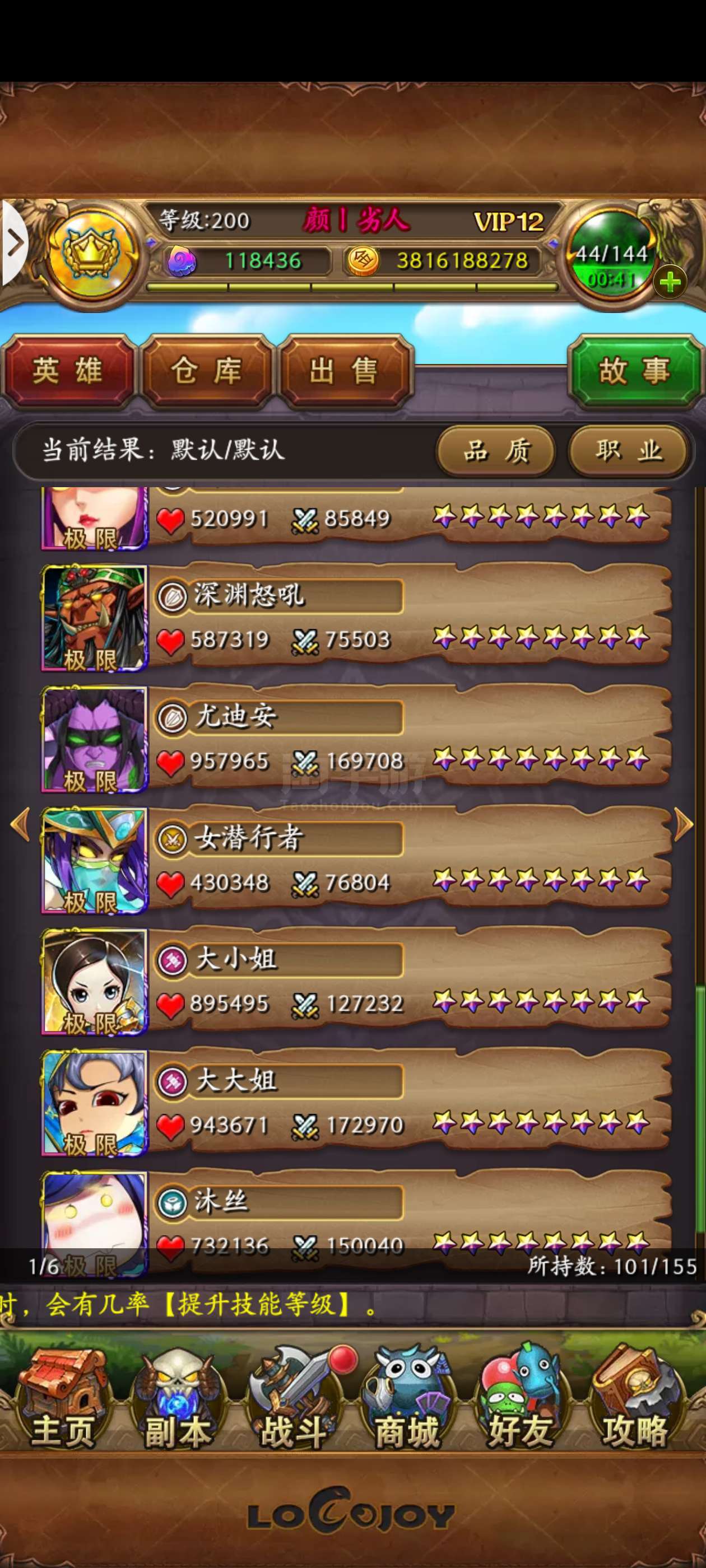Open the gold crown player avatar

(x=91, y=254)
